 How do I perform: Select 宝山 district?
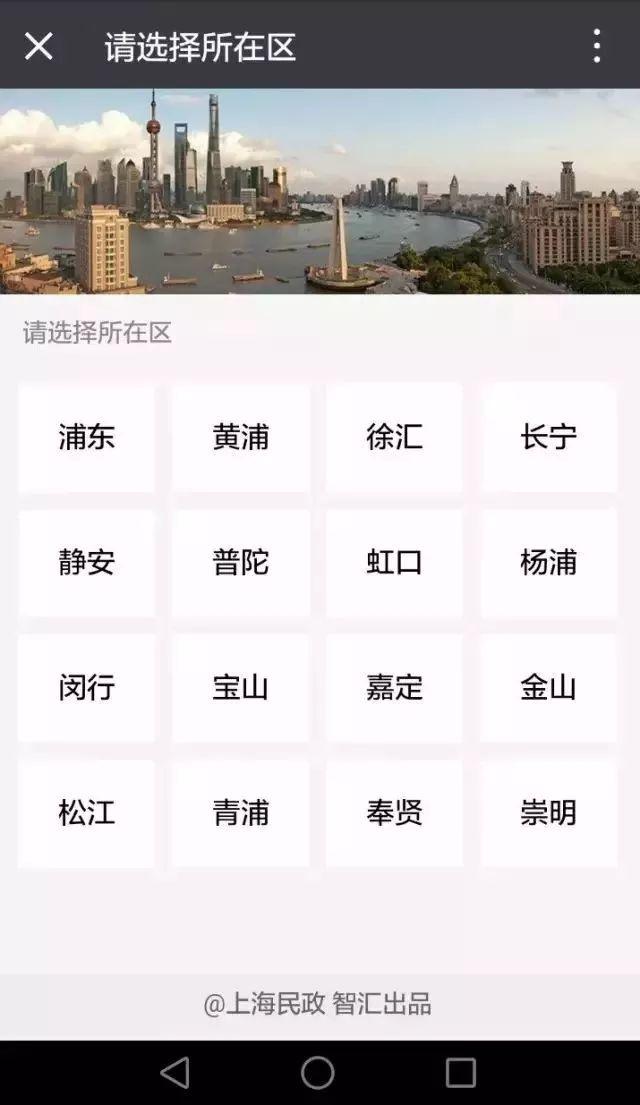coord(241,688)
